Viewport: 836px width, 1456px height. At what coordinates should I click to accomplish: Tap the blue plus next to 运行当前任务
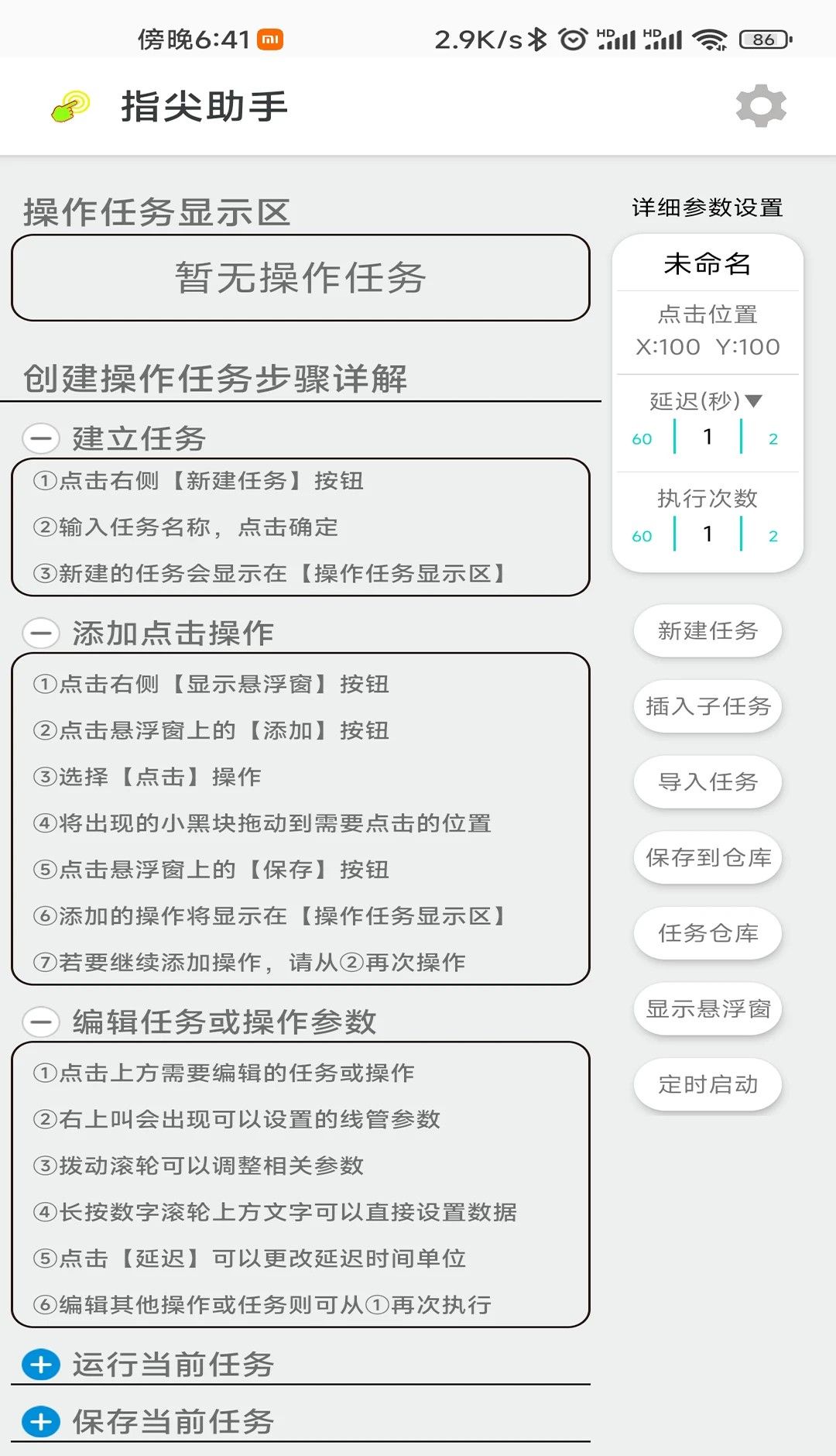tap(40, 1365)
